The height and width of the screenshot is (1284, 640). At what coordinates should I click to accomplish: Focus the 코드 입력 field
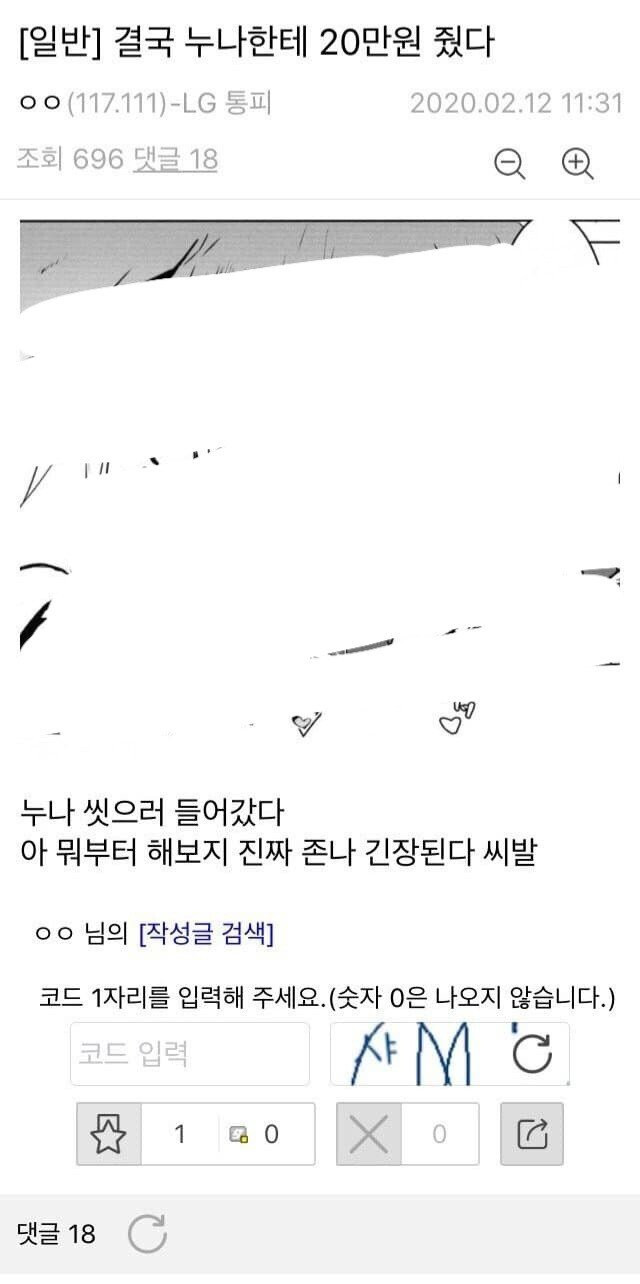(x=190, y=1053)
